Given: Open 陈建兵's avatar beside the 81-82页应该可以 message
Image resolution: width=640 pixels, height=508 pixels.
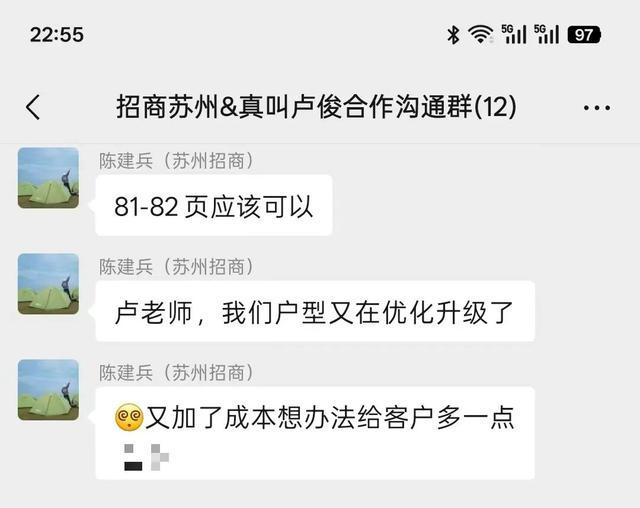Looking at the screenshot, I should point(48,178).
